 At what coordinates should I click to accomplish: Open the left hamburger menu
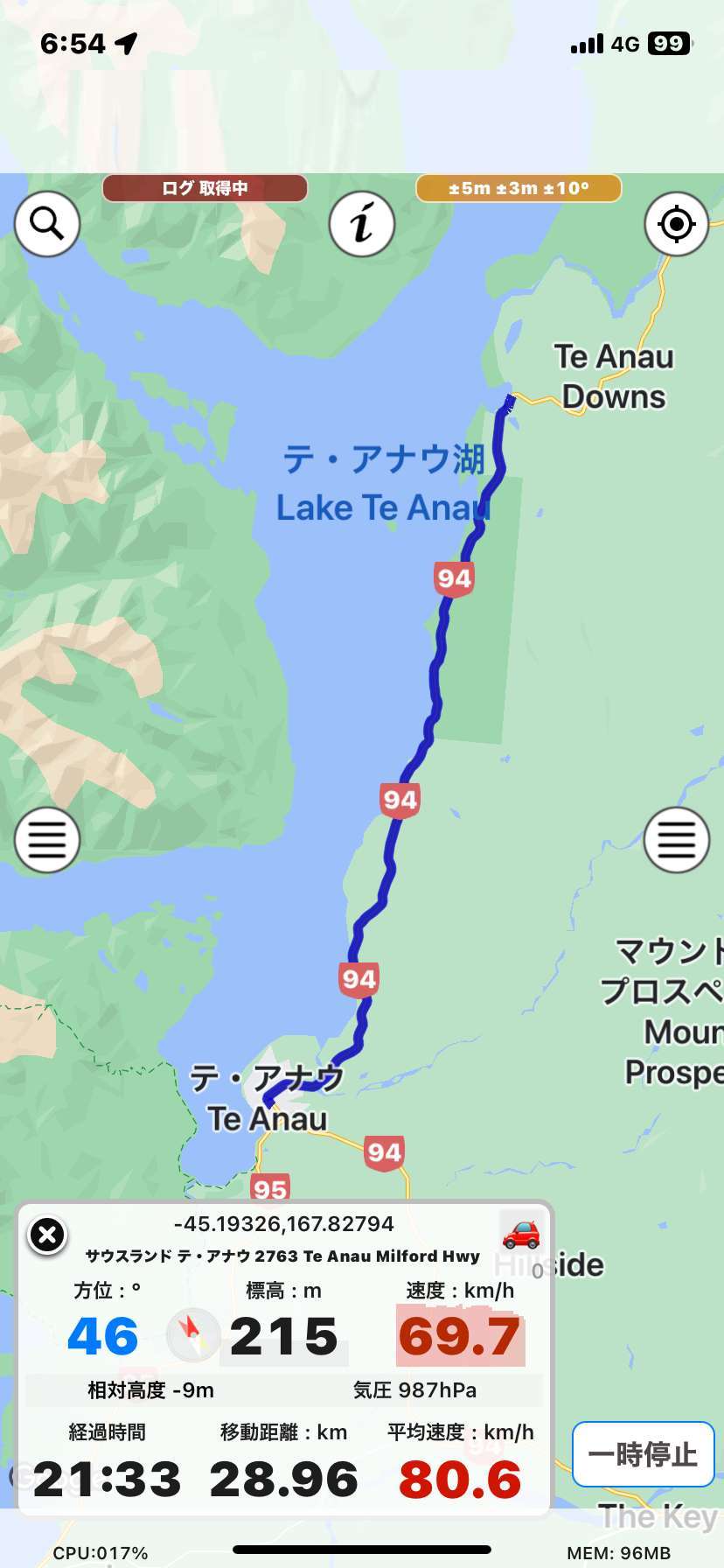(x=47, y=840)
